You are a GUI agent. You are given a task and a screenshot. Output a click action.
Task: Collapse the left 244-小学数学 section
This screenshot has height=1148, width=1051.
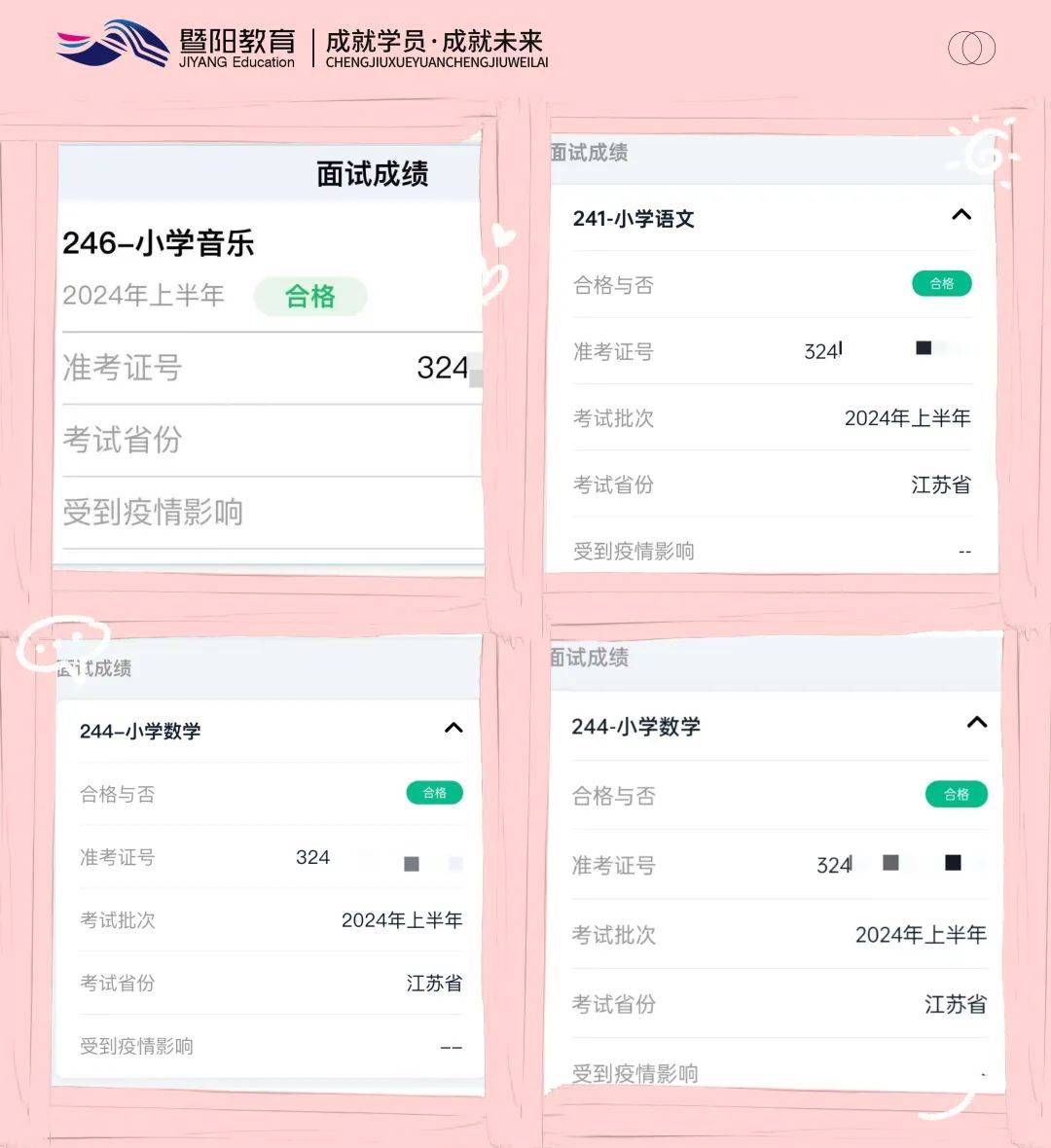pyautogui.click(x=453, y=727)
